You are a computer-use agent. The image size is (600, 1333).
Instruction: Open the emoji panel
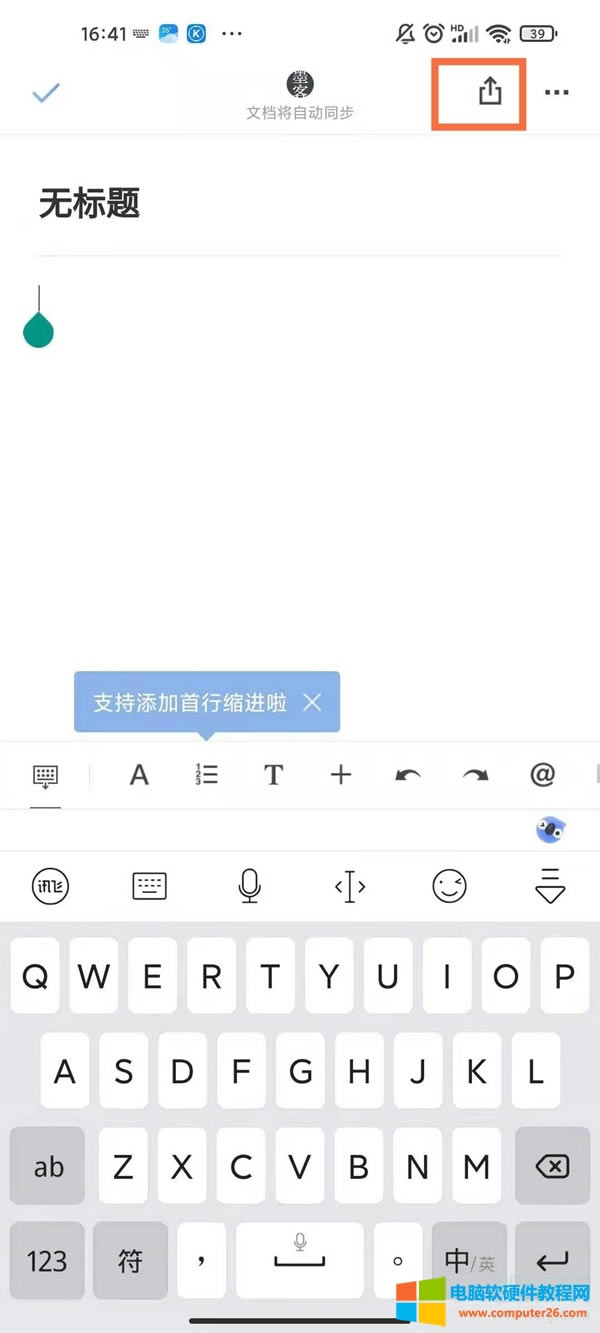(450, 886)
